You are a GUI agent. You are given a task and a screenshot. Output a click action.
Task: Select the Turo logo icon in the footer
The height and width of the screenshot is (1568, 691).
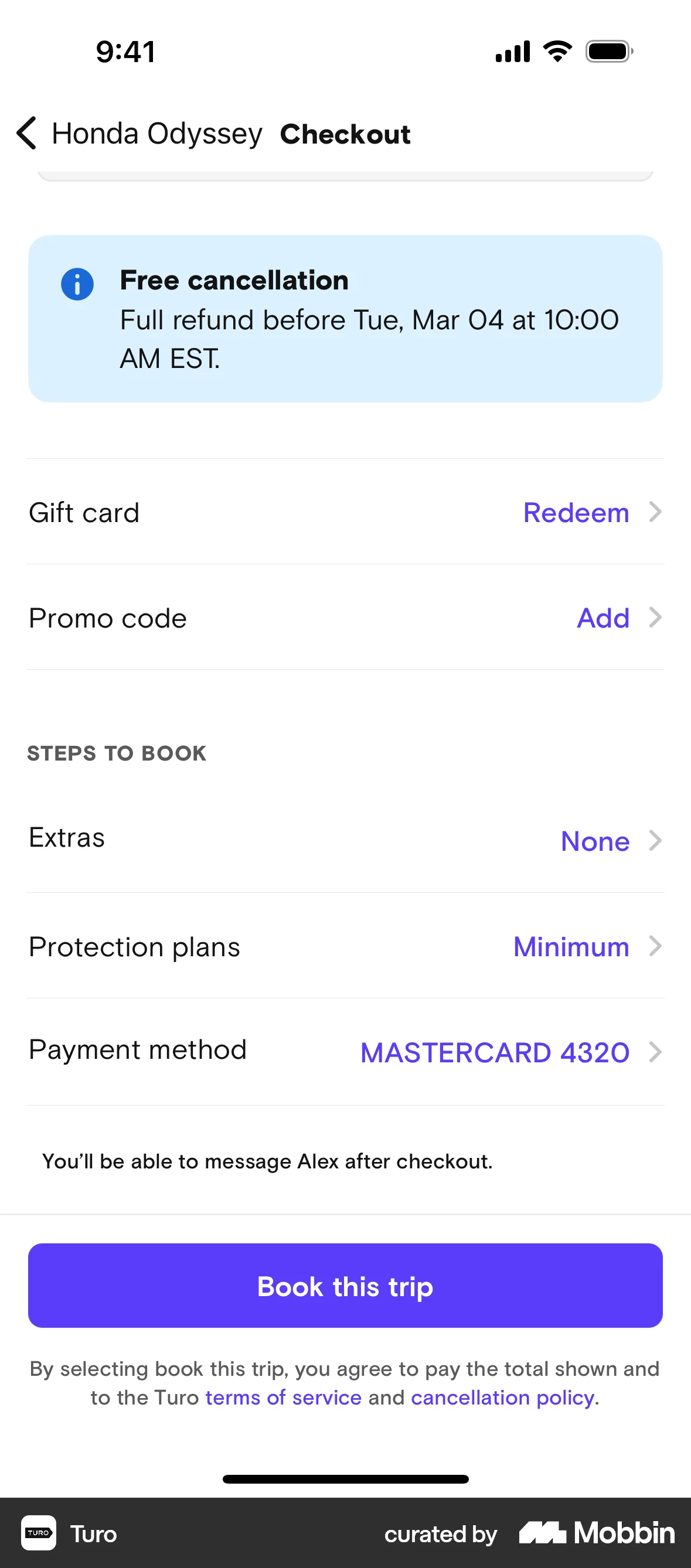pyautogui.click(x=38, y=1534)
